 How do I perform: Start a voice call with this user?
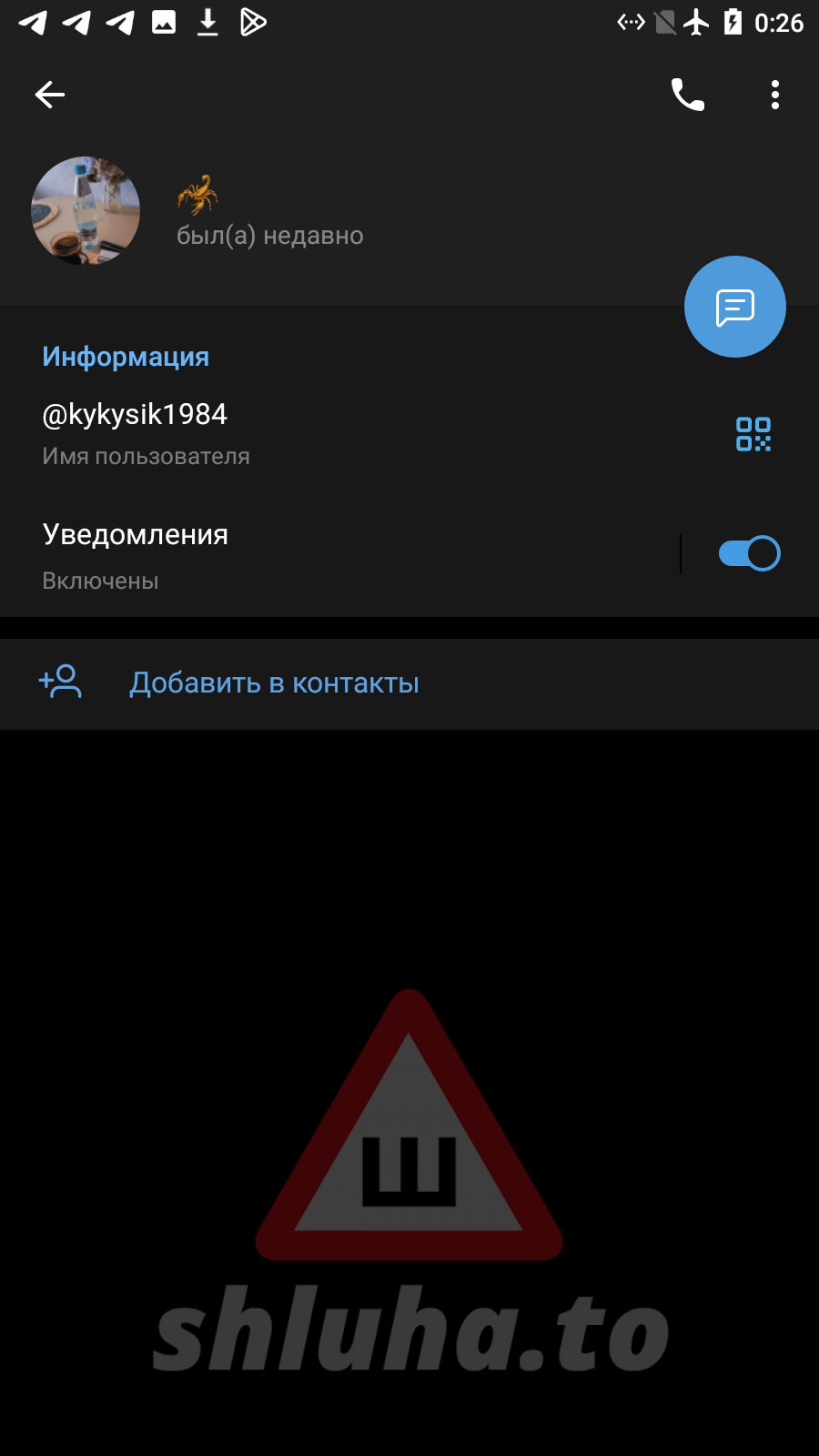[688, 95]
